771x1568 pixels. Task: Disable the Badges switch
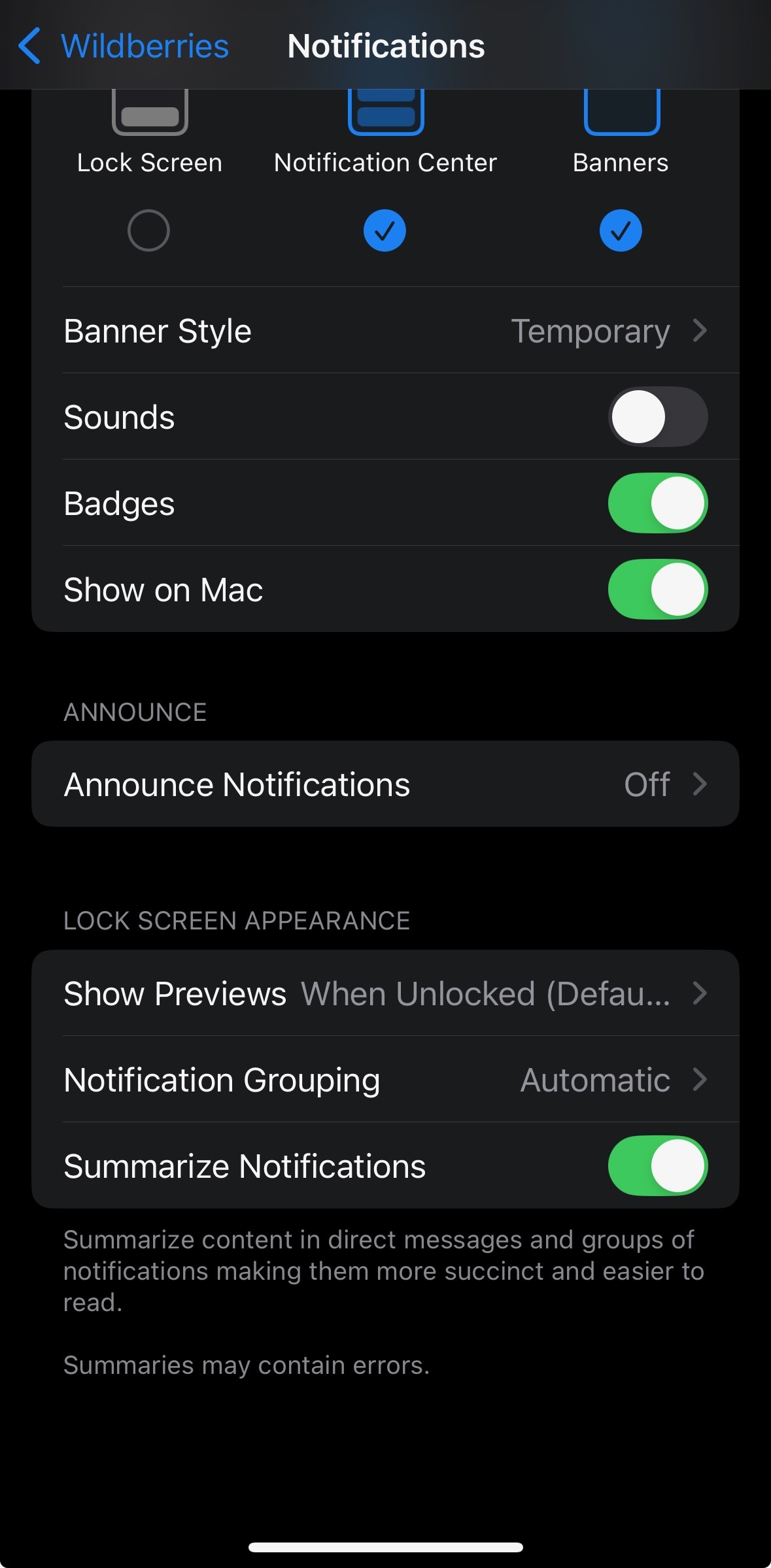click(x=657, y=503)
